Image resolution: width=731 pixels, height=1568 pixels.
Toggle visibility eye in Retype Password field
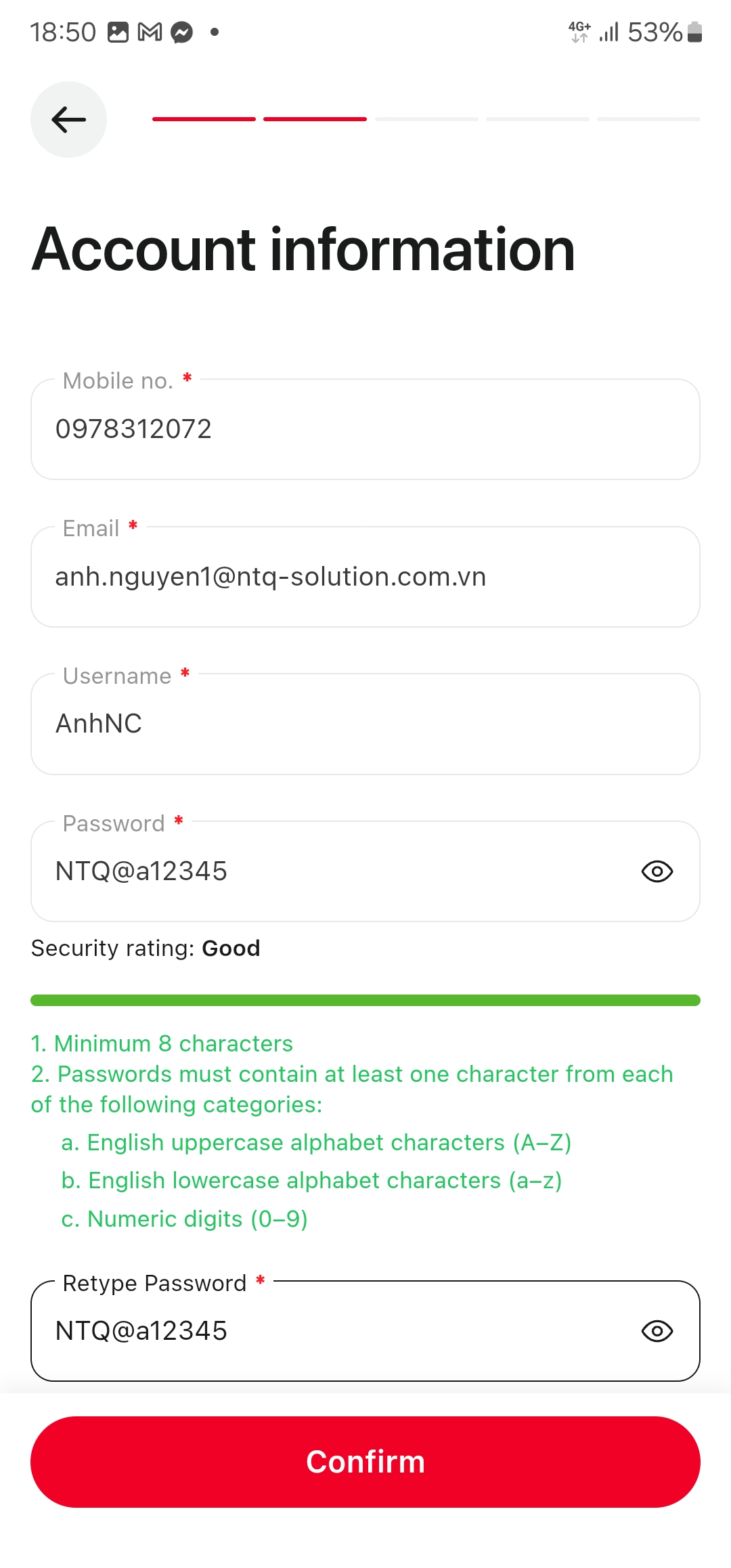click(x=657, y=1331)
